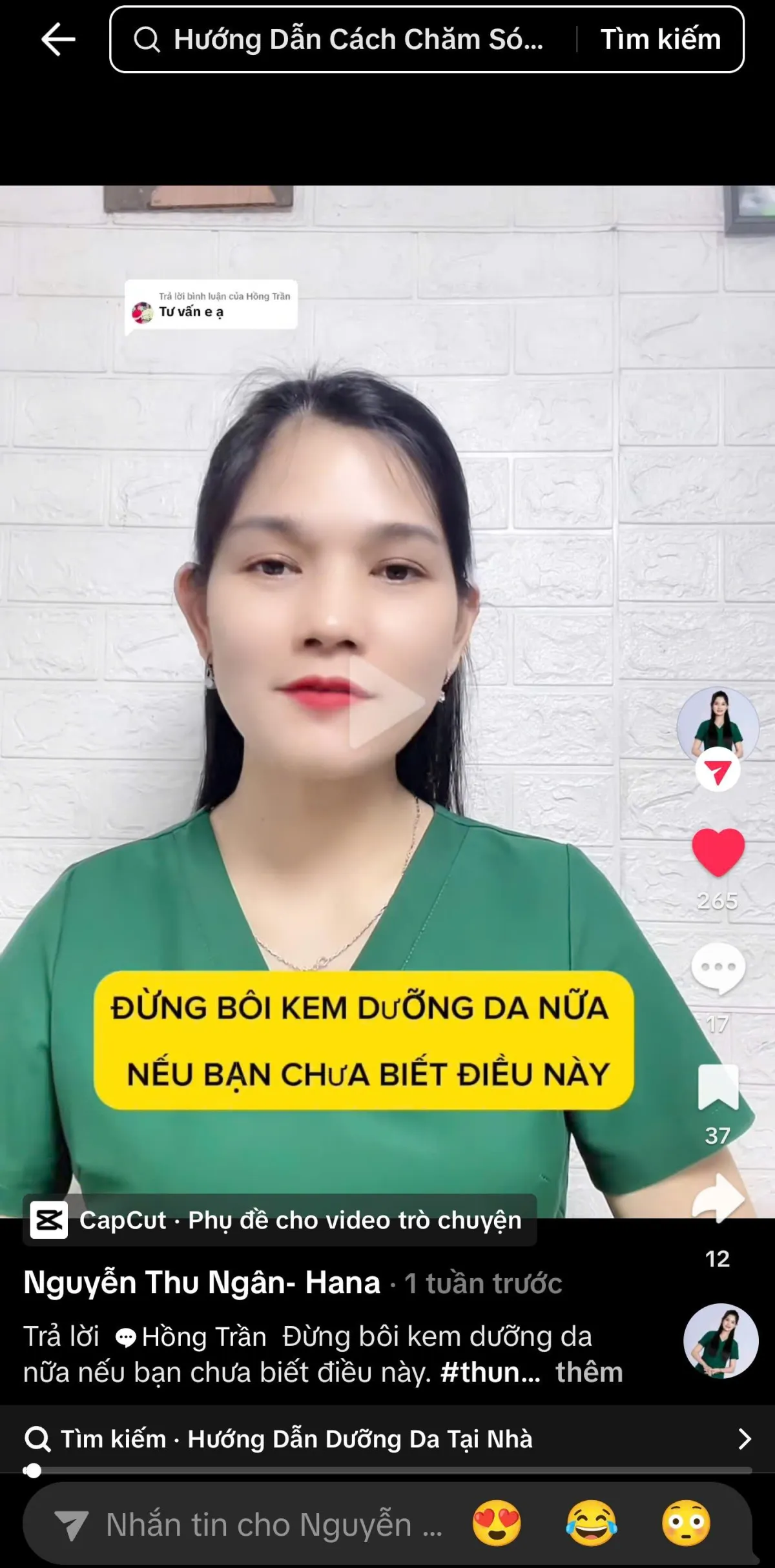Share the video with the arrow icon

pos(718,1199)
